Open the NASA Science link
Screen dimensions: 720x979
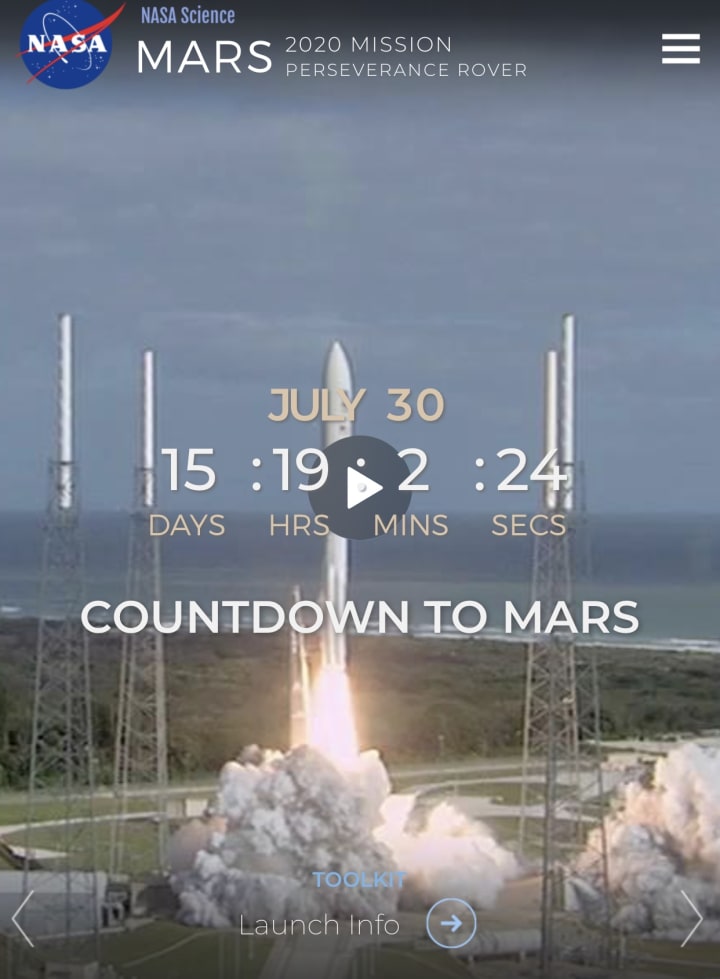[187, 15]
